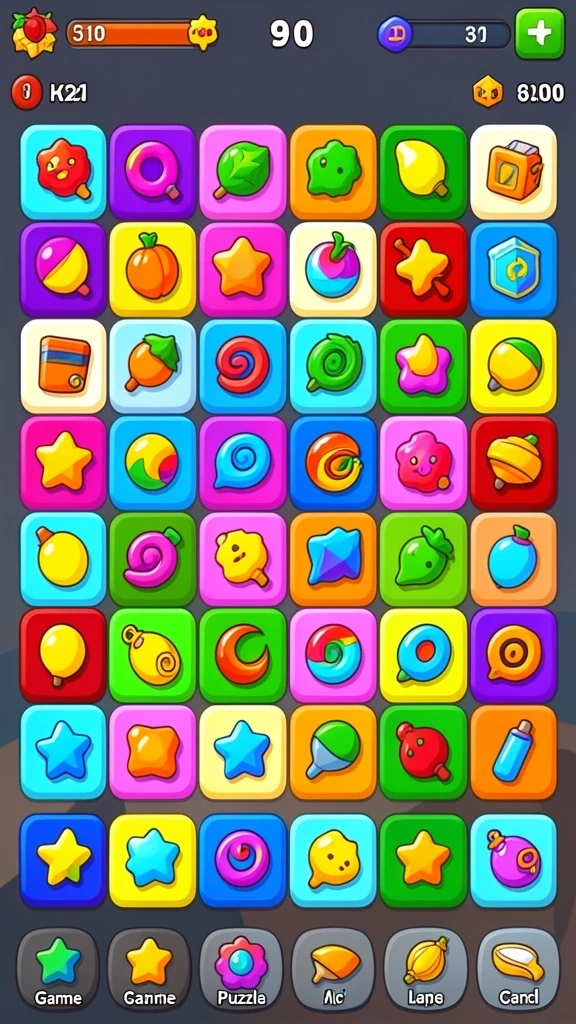The image size is (576, 1024).
Task: Tap the pumpkin tile on yellow background
Action: [152, 269]
